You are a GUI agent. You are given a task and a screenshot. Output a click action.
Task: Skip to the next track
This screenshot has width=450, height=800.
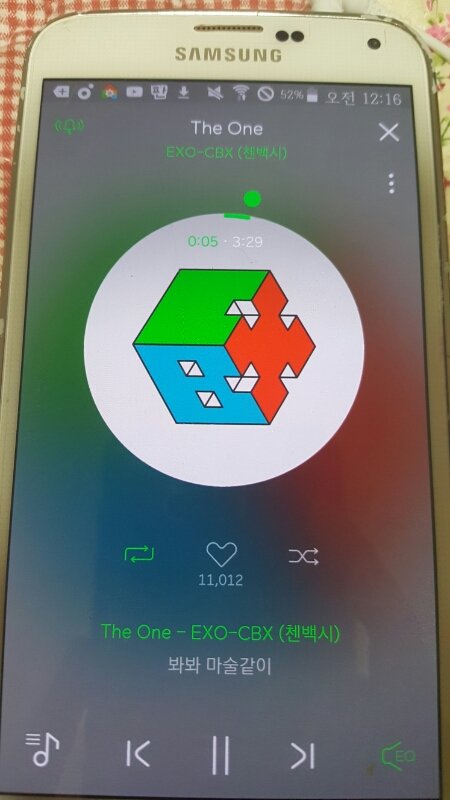tap(303, 756)
